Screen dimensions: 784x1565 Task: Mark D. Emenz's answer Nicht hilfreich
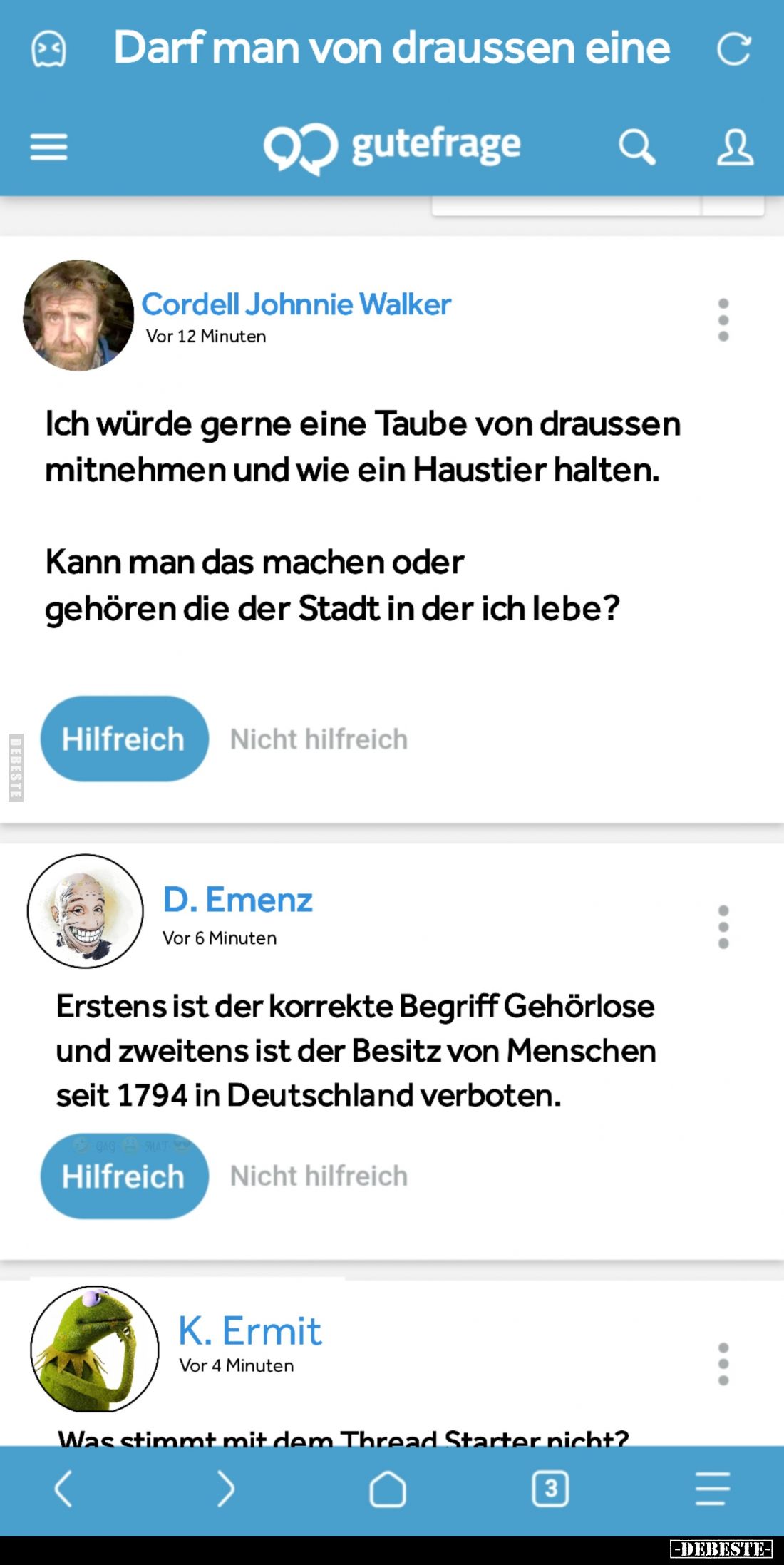tap(319, 1176)
